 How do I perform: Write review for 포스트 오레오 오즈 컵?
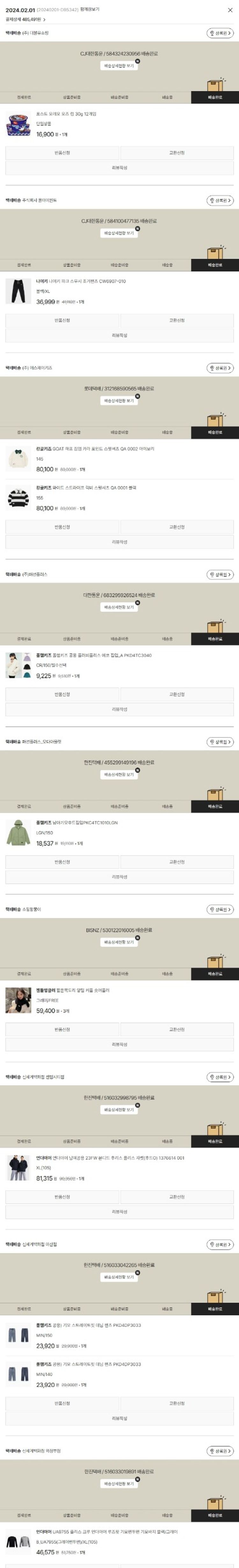(119, 168)
